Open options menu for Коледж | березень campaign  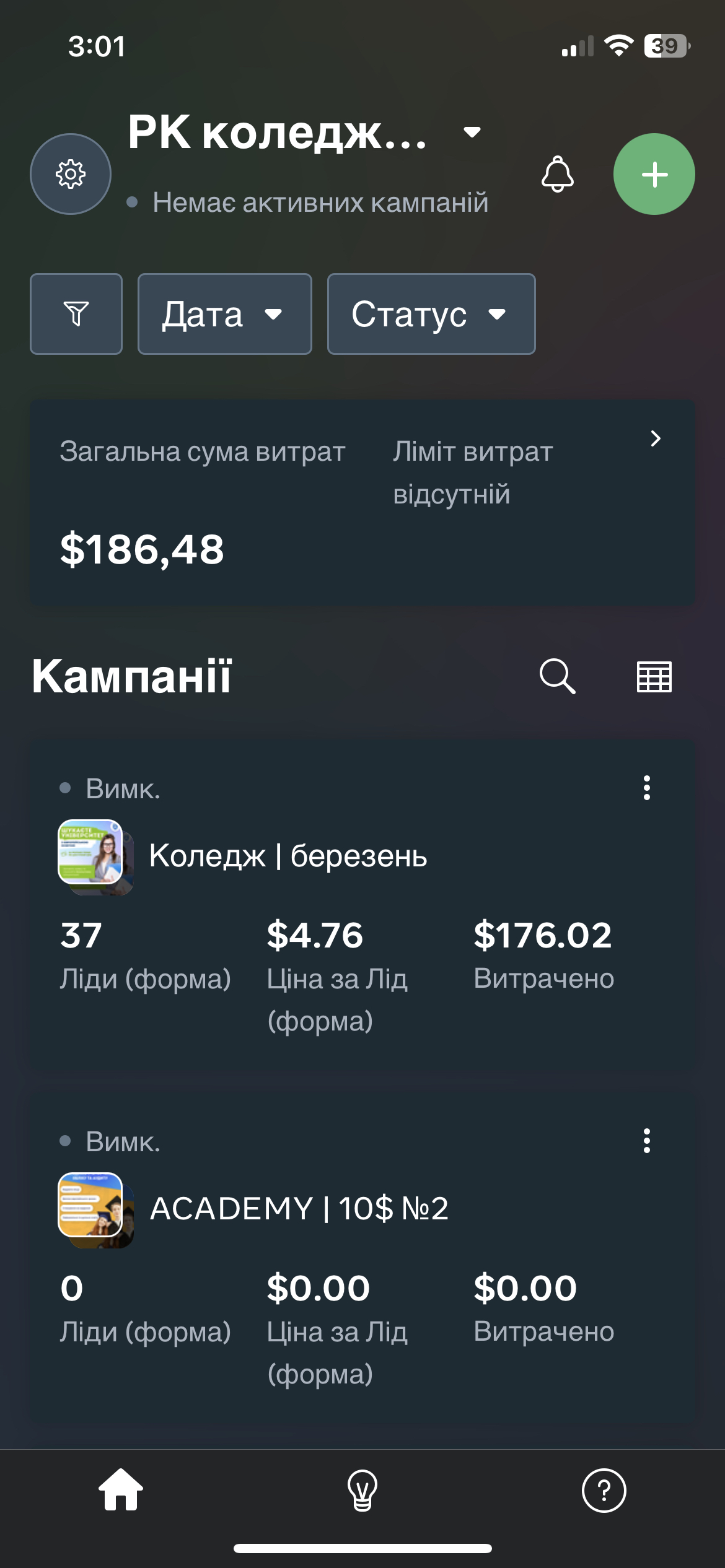point(647,788)
